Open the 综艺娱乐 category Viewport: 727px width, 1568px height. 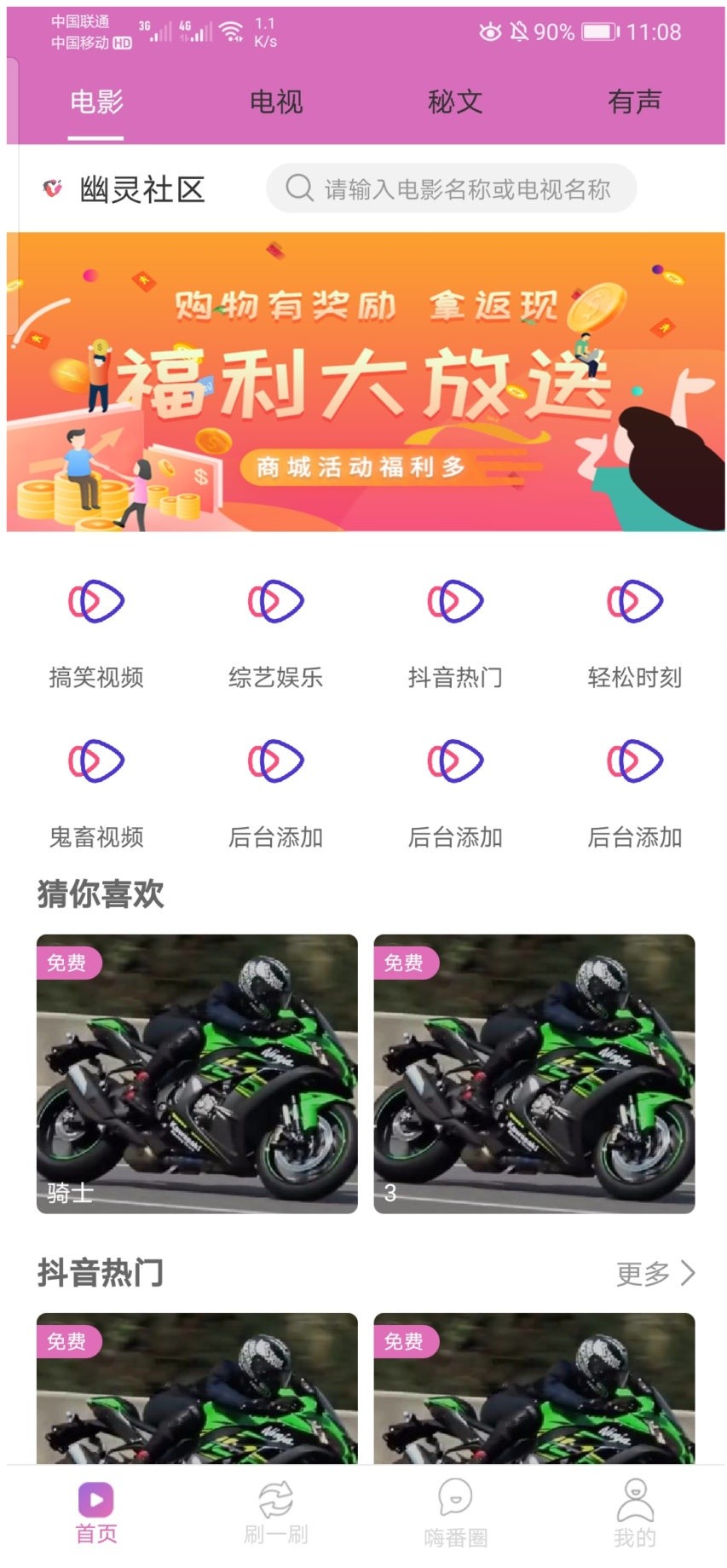[276, 633]
